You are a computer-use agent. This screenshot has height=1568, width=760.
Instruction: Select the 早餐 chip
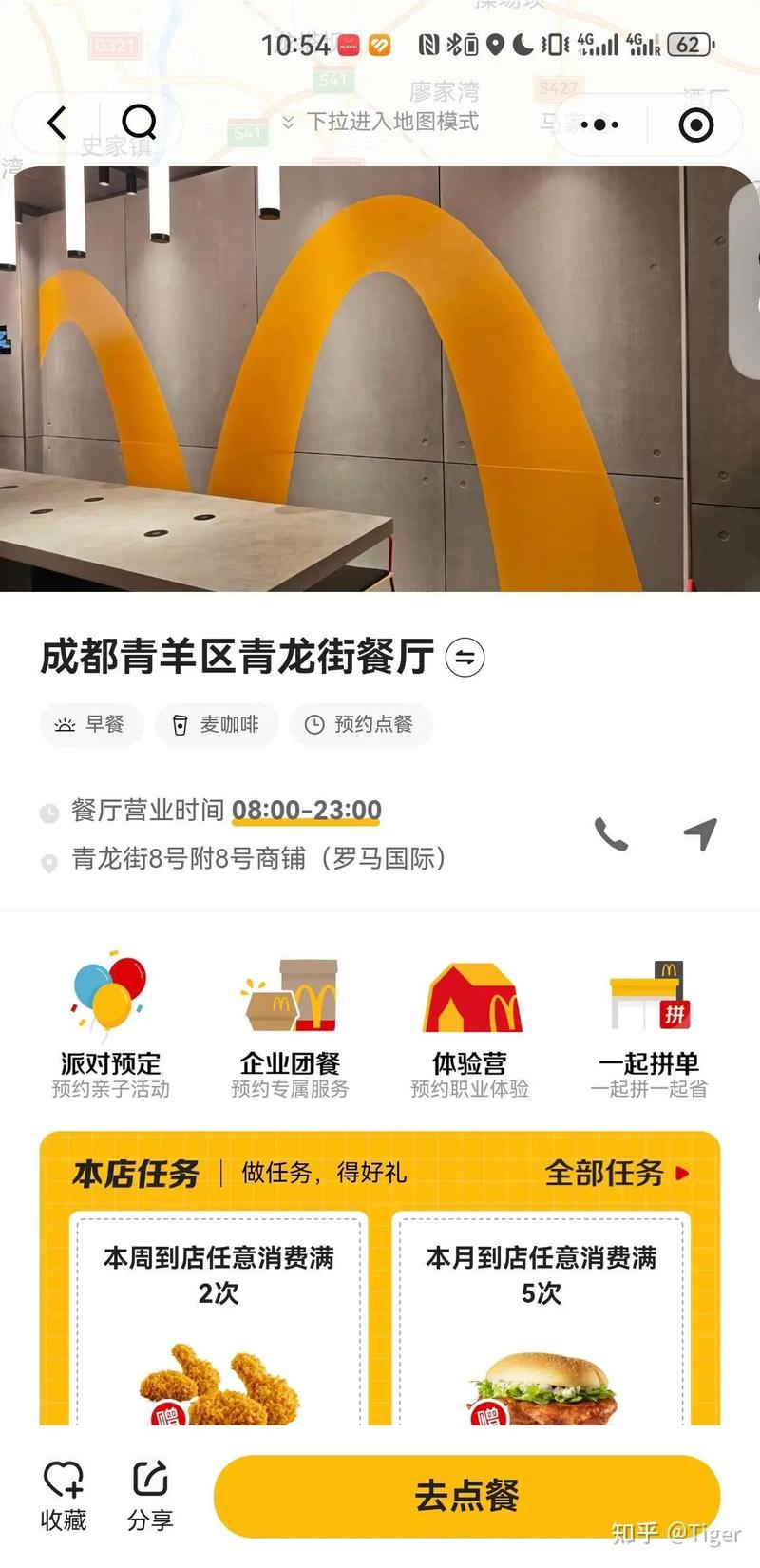click(91, 724)
